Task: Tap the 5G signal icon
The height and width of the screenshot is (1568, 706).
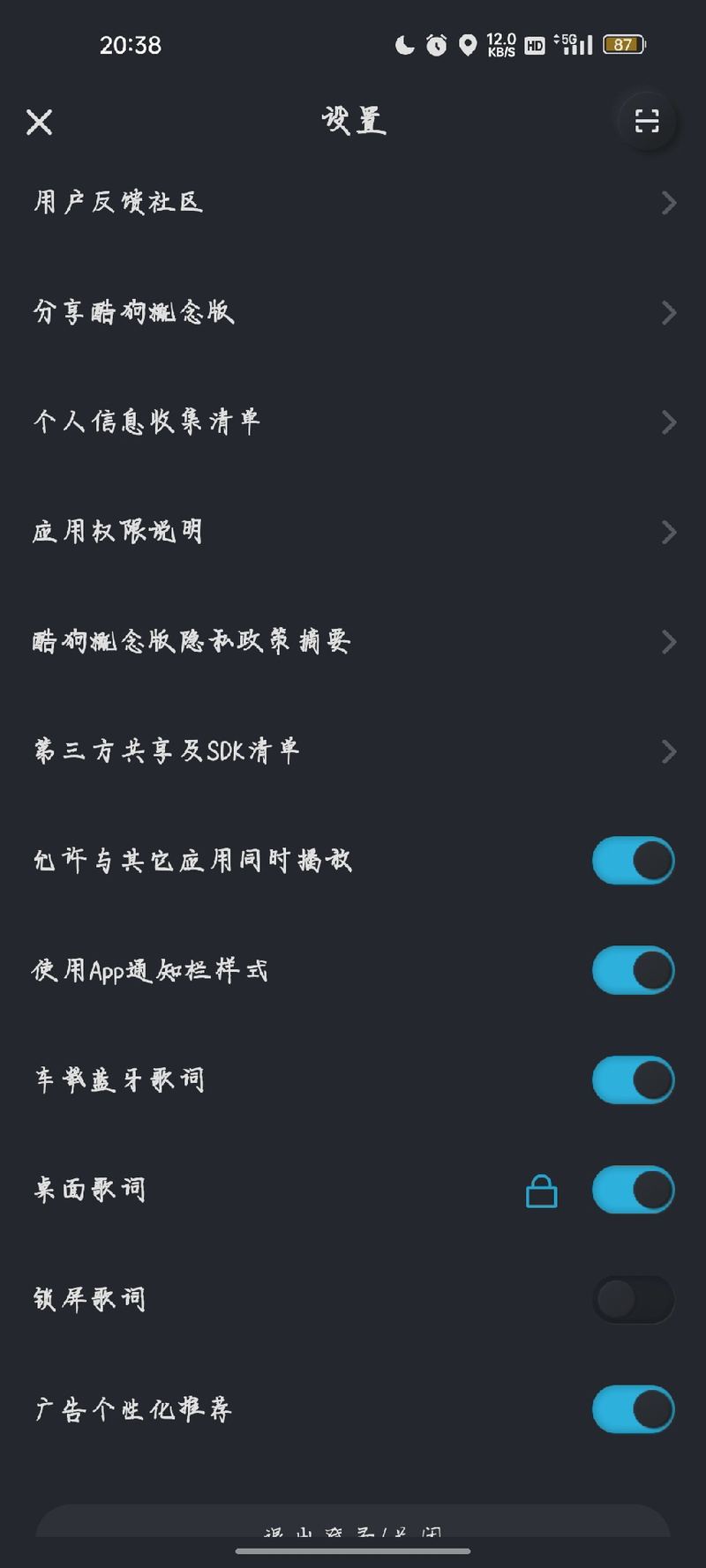Action: pos(575,45)
